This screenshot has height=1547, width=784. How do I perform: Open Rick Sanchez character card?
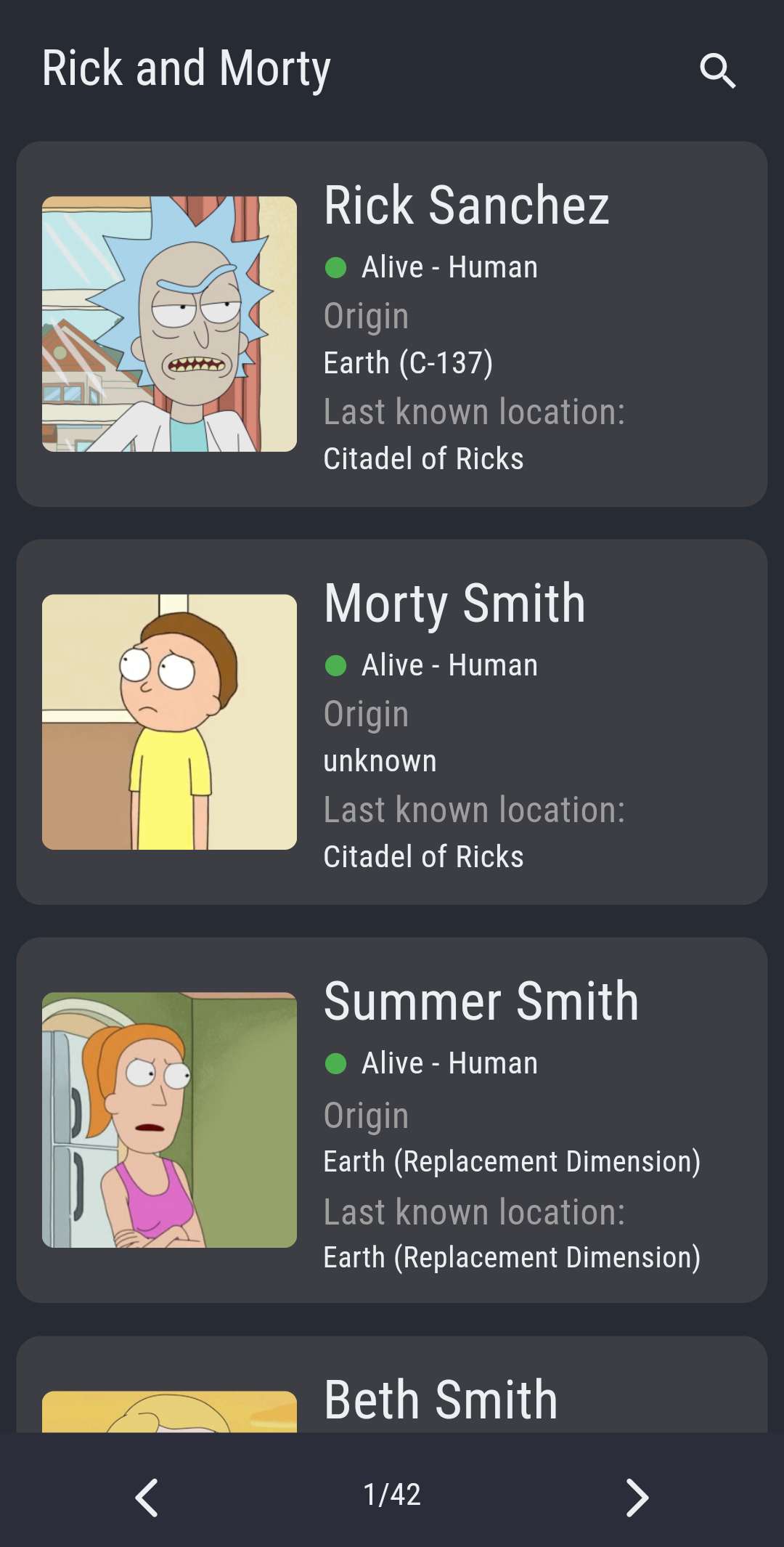tap(392, 324)
